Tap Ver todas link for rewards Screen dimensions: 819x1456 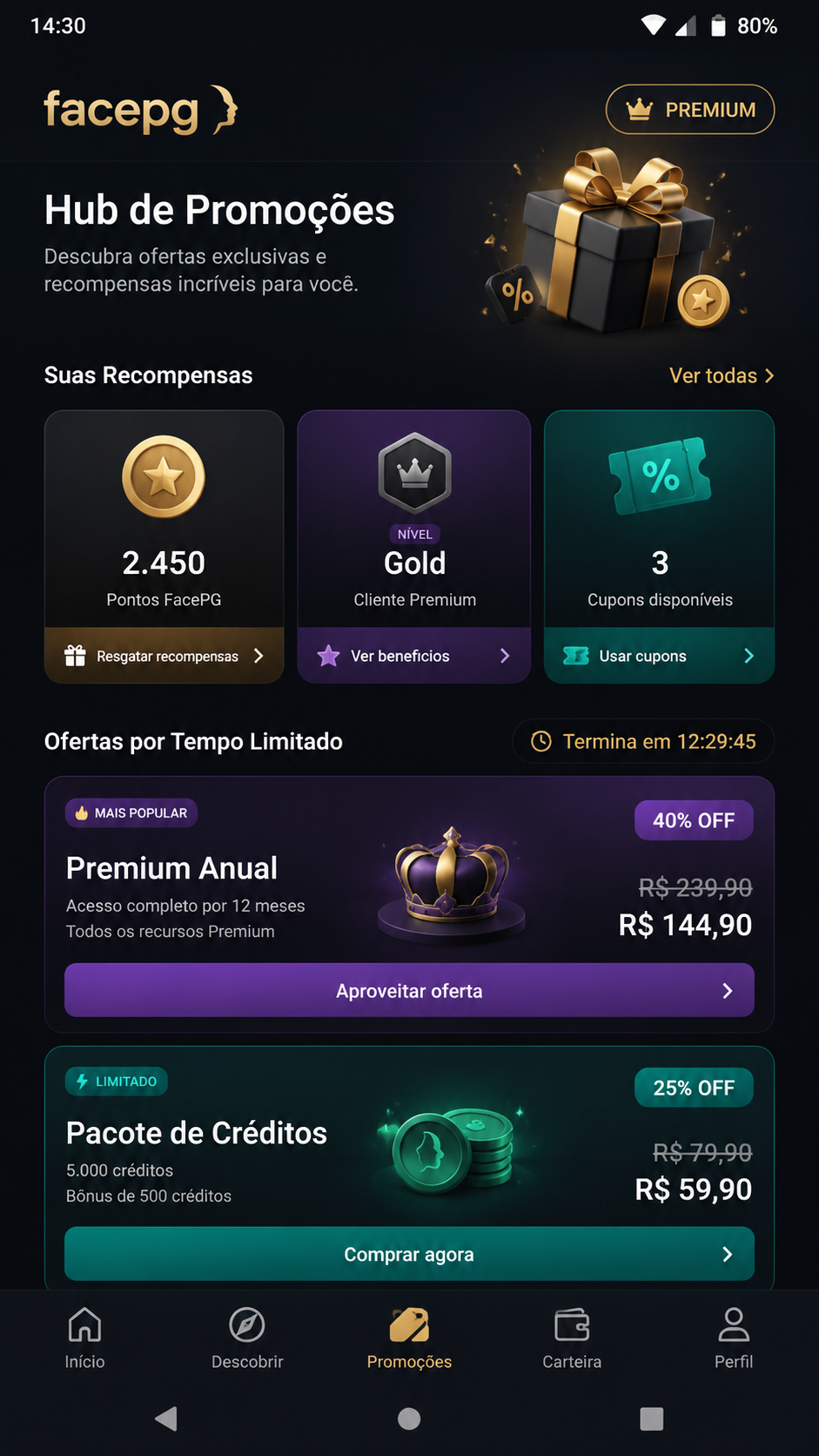click(722, 375)
